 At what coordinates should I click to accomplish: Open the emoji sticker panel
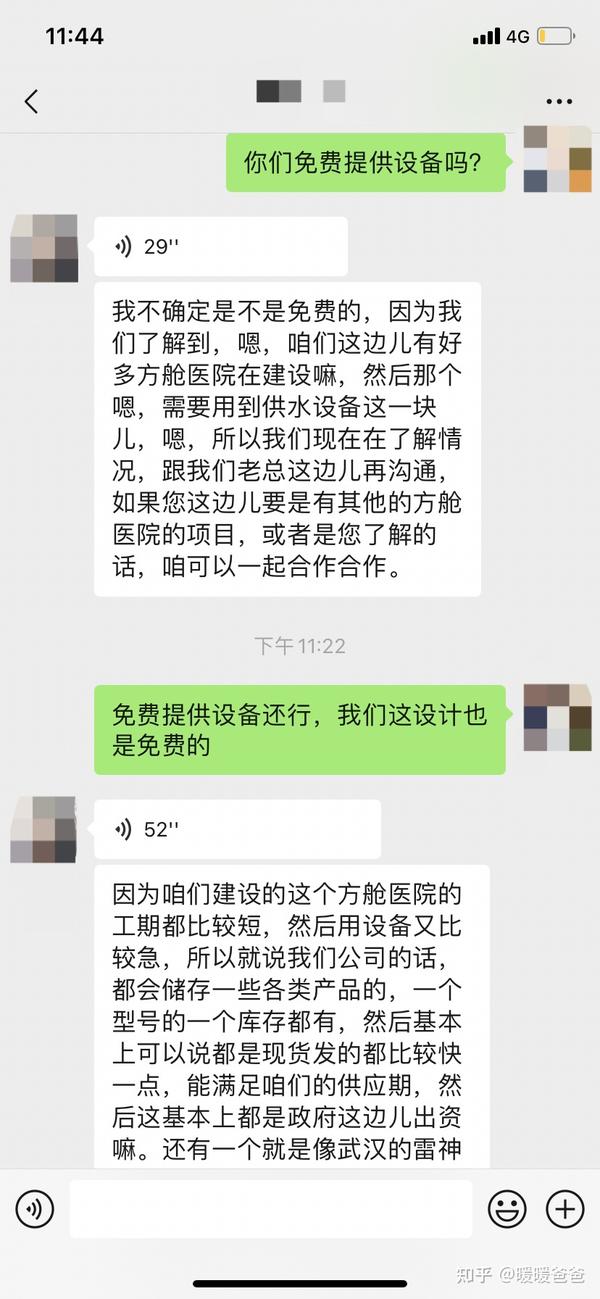(x=507, y=1209)
